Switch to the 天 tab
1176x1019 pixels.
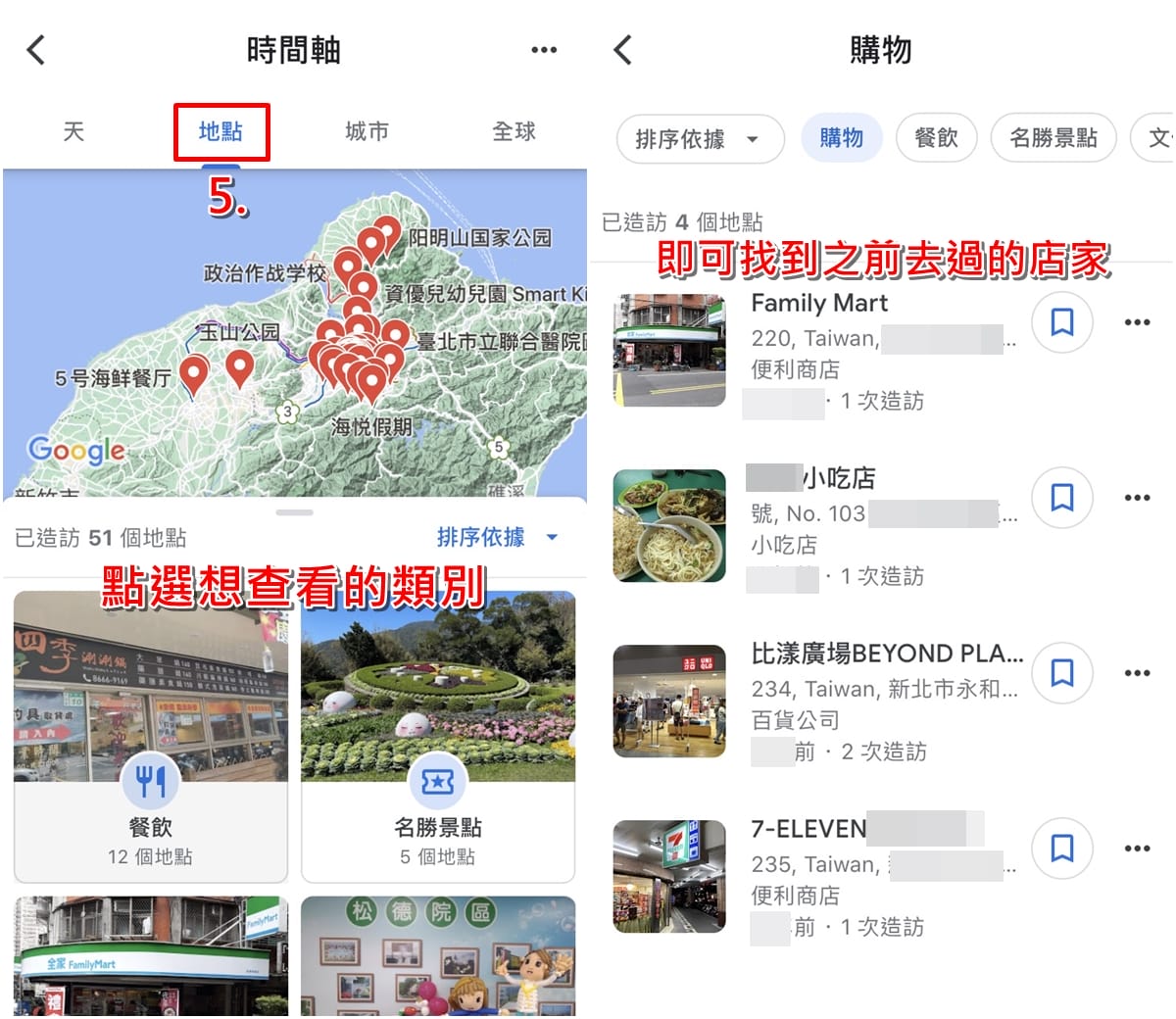click(x=73, y=131)
